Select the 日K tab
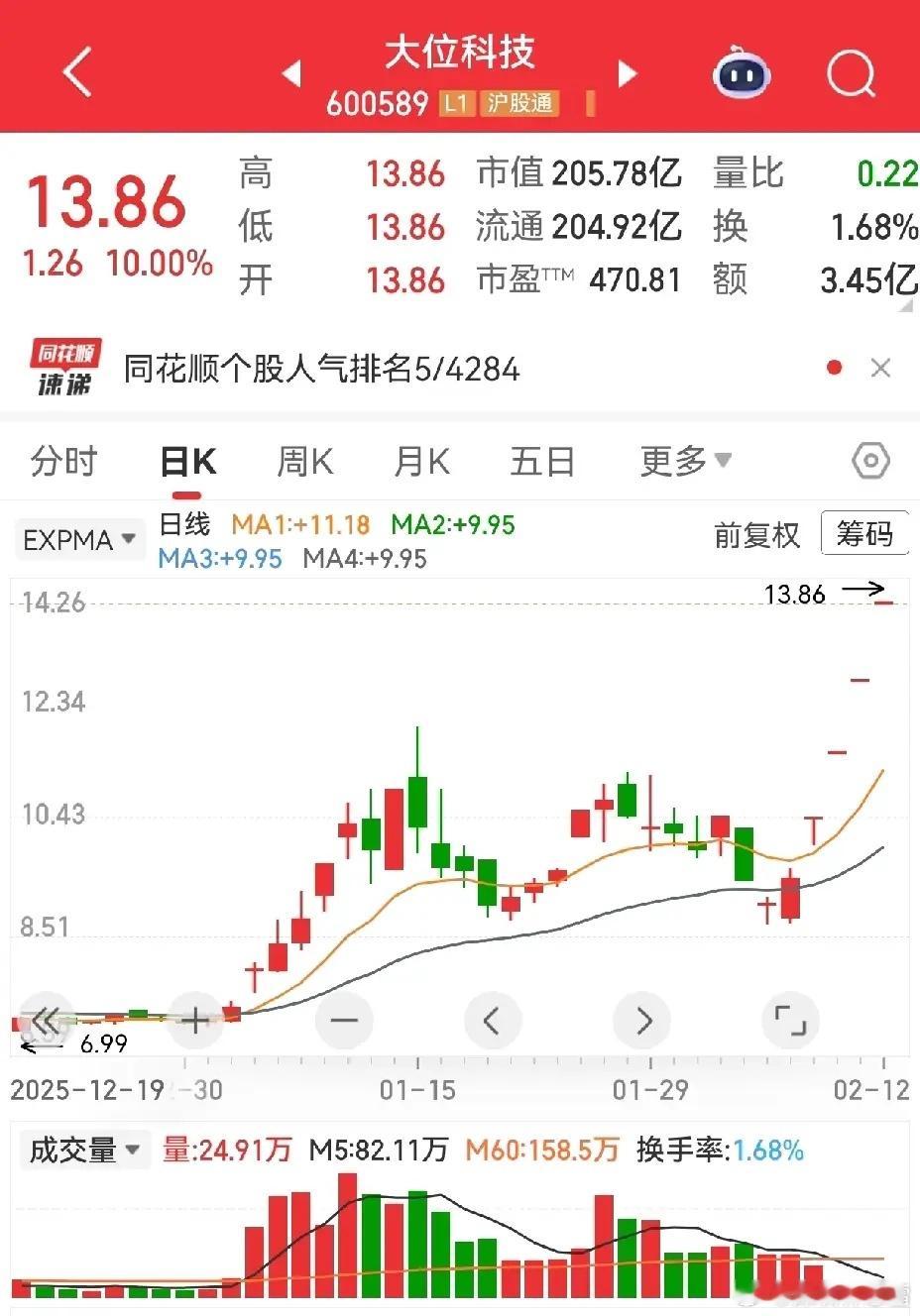Viewport: 920px width, 1316px height. [187, 462]
